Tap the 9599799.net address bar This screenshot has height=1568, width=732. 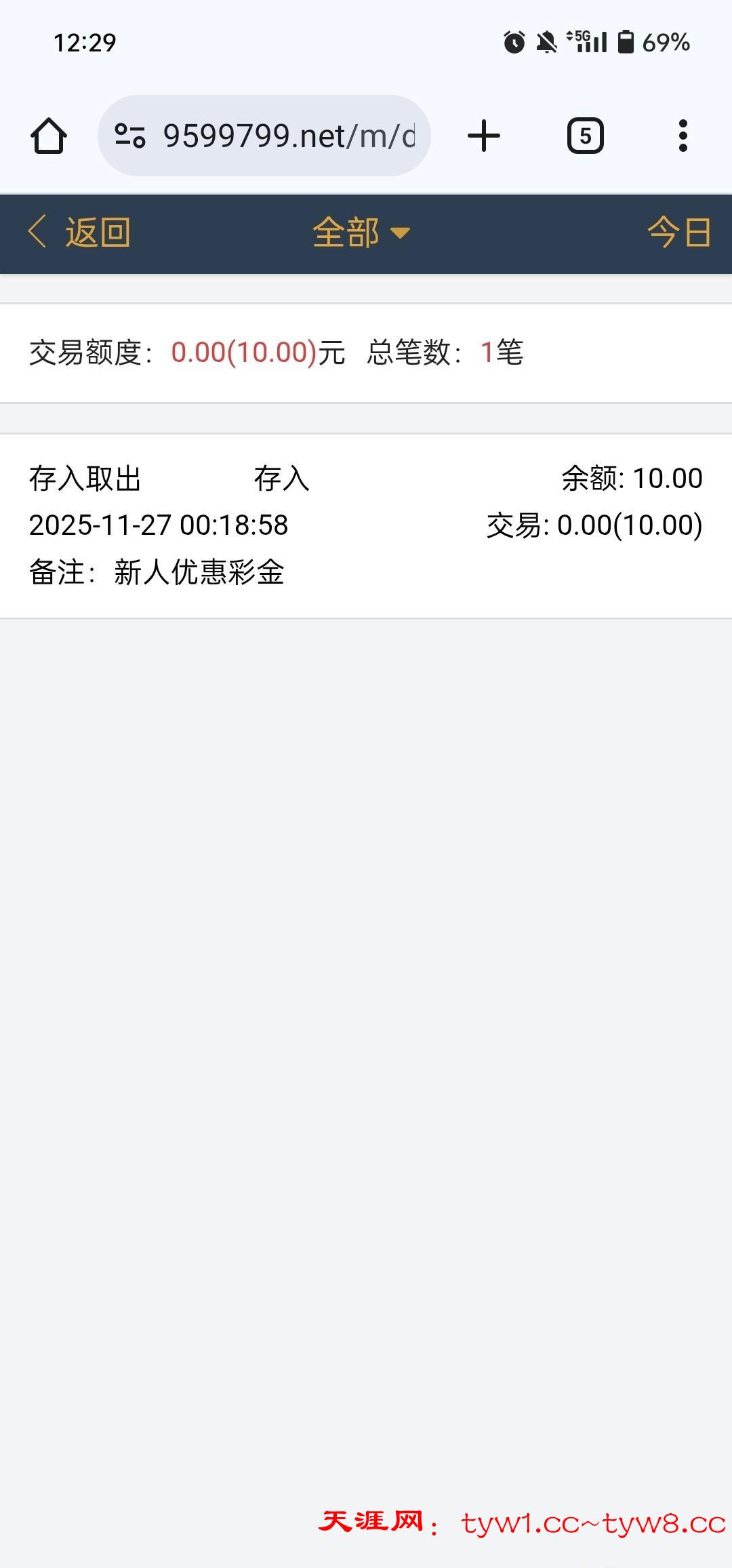(x=288, y=136)
